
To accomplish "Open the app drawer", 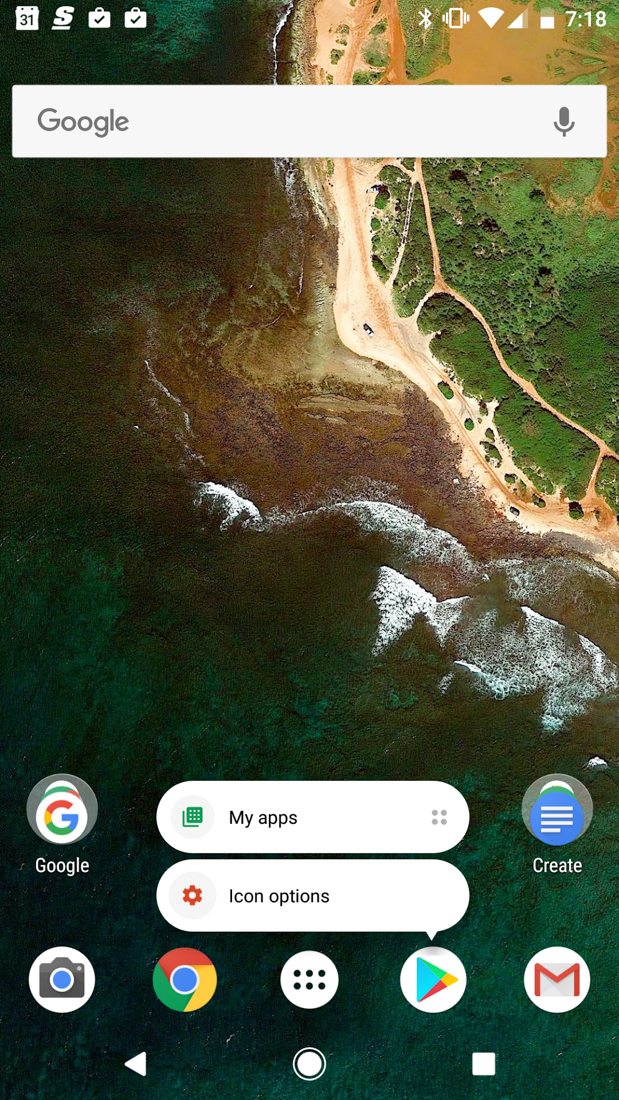I will click(309, 980).
